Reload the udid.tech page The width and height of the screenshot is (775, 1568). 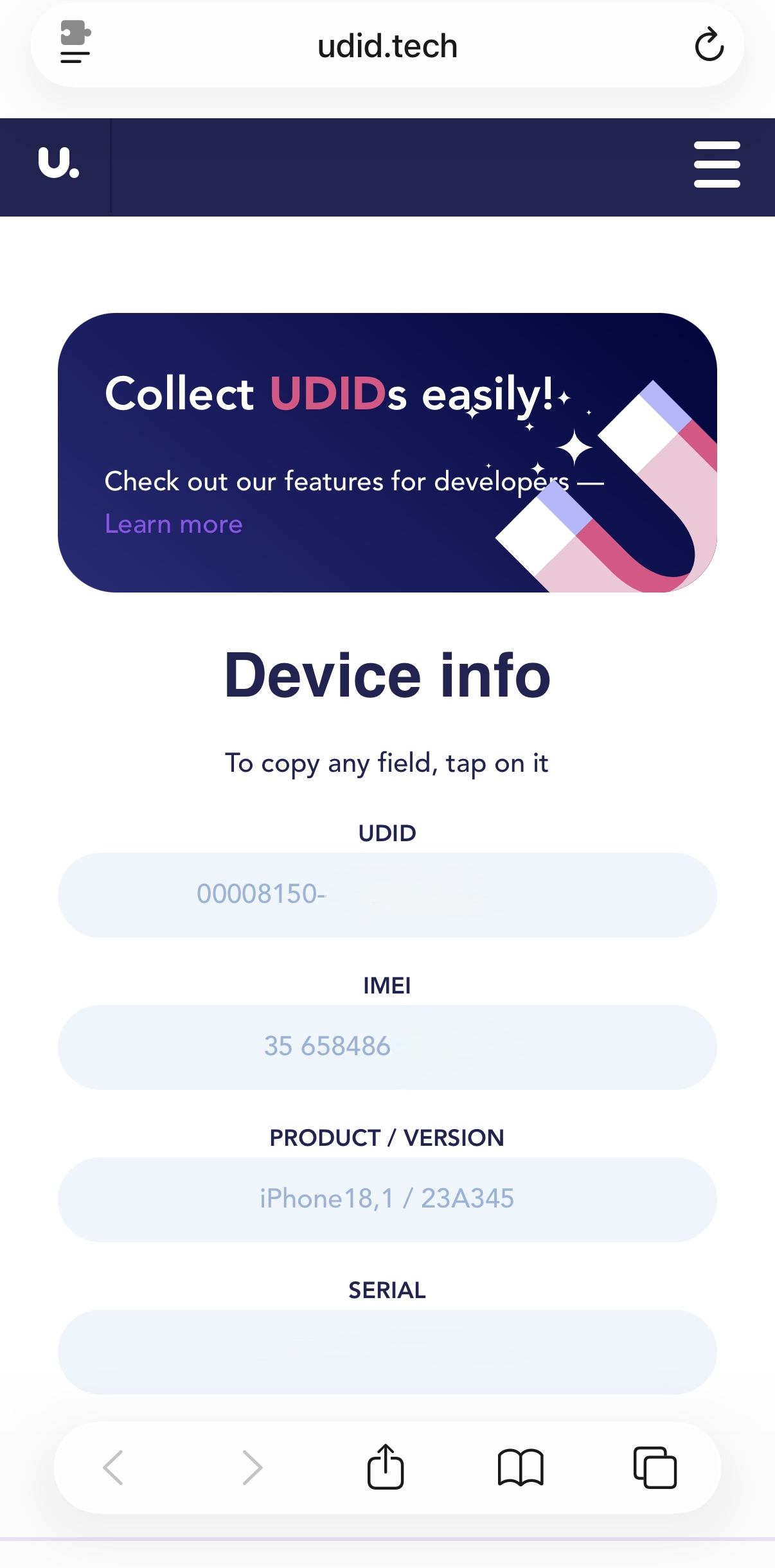709,45
